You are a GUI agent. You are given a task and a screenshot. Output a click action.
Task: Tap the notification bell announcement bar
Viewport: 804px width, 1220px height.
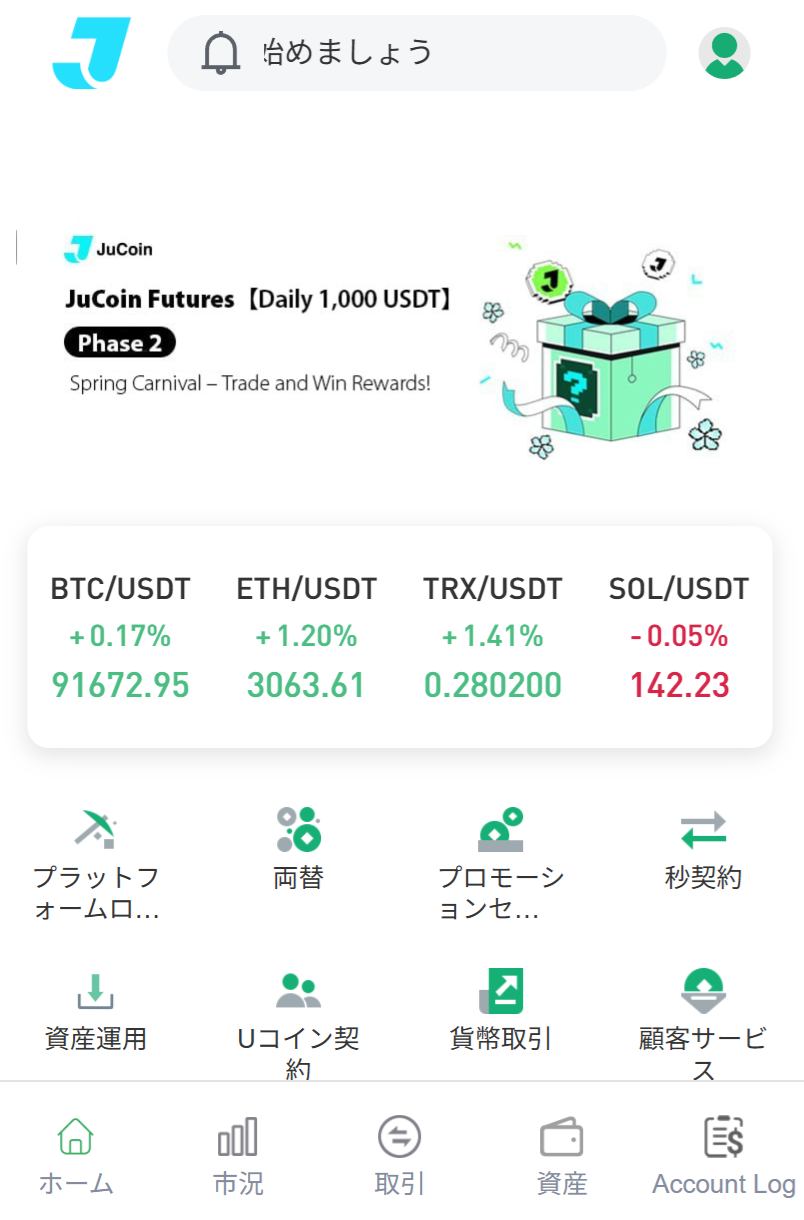tap(416, 53)
